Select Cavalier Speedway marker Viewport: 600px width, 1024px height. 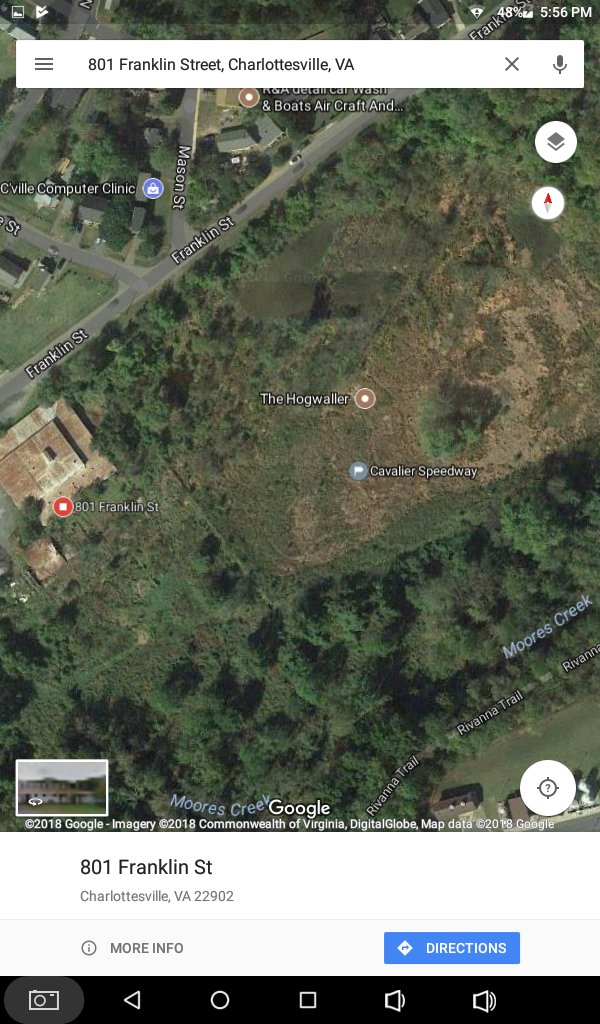coord(358,470)
